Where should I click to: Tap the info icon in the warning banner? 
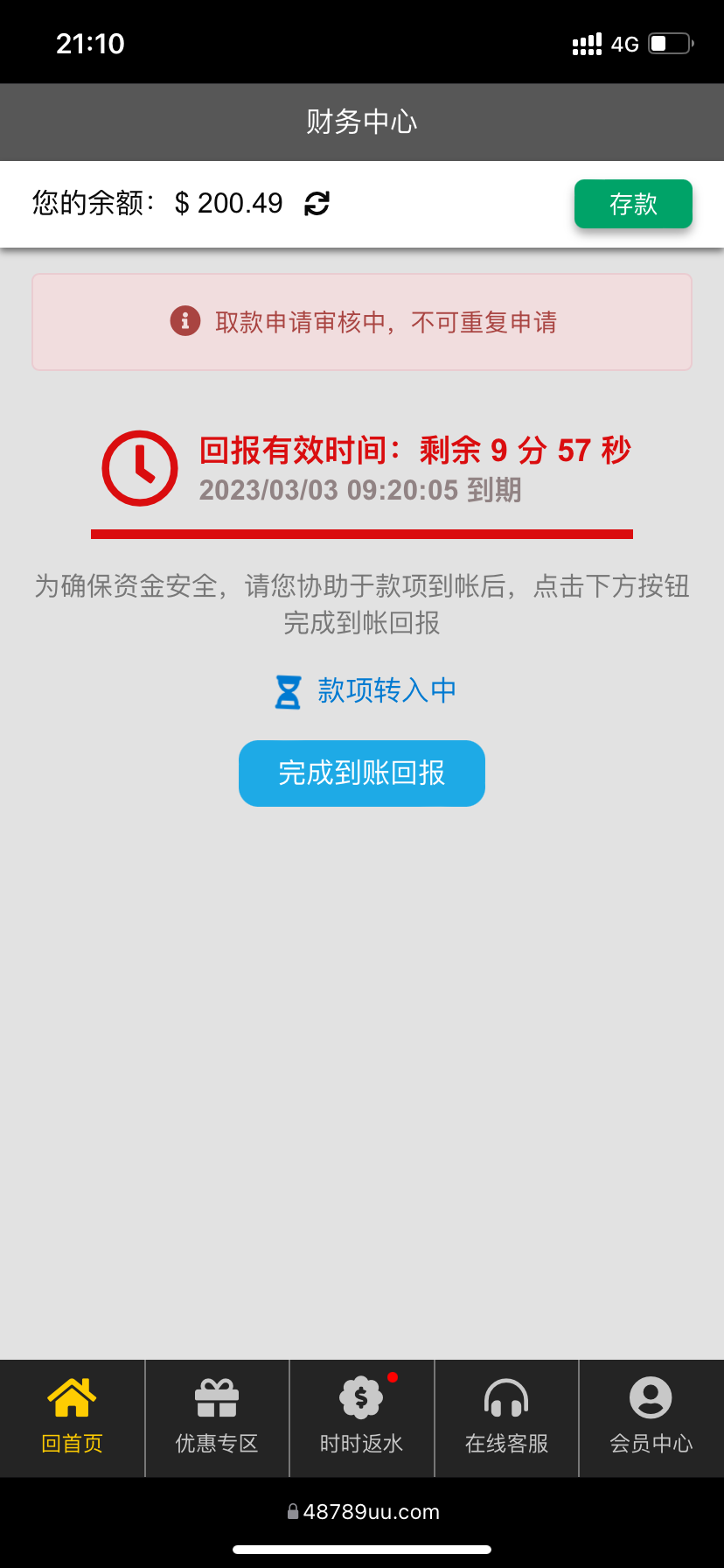pyautogui.click(x=184, y=321)
